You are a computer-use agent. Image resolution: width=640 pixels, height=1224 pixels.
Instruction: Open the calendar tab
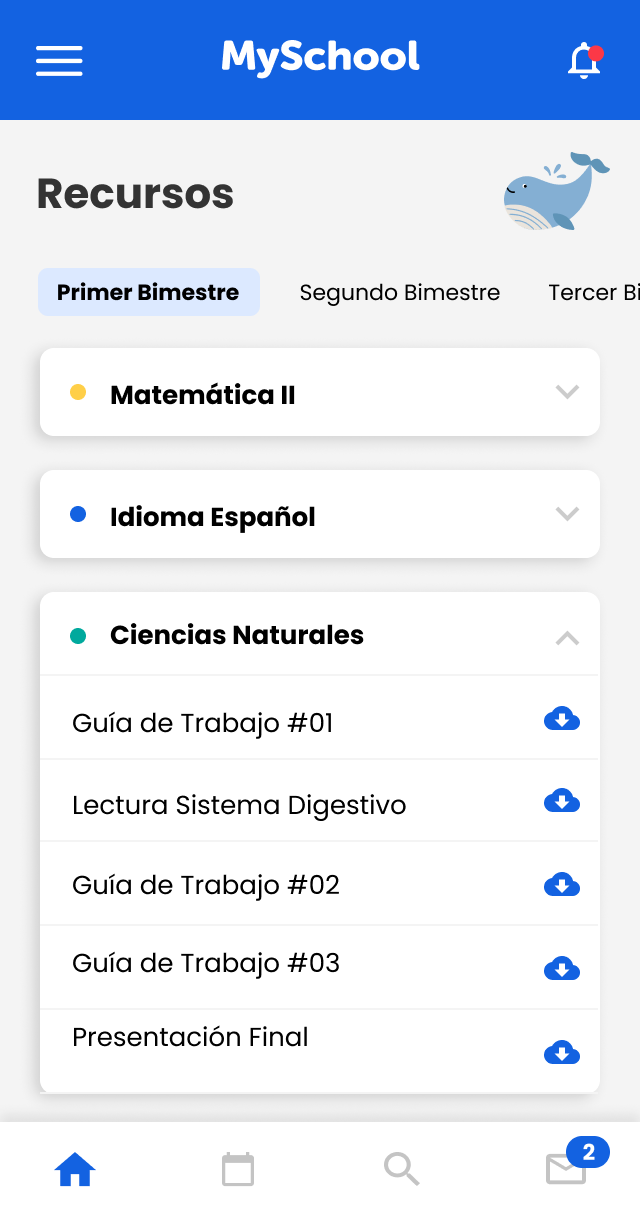238,1168
